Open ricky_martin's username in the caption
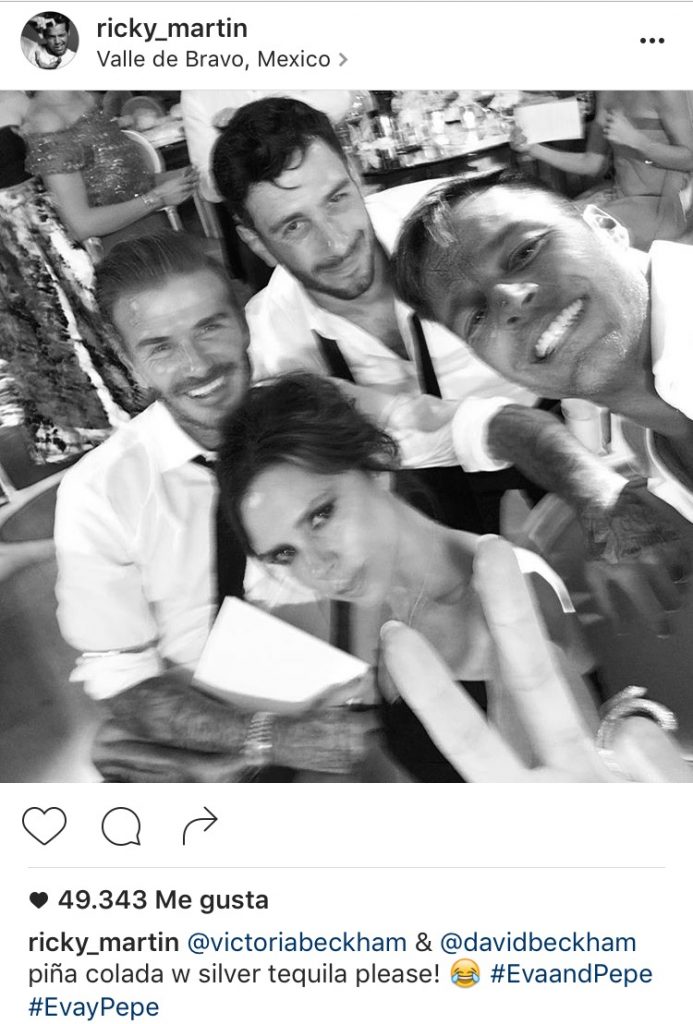Screen dimensions: 693x1024 103,942
